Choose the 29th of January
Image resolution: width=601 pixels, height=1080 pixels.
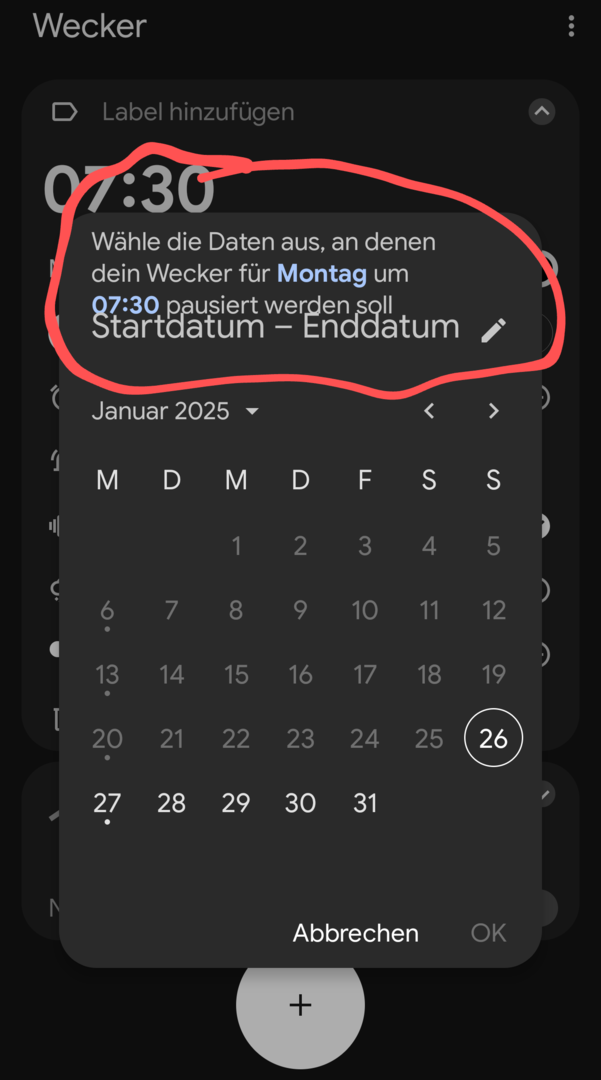click(x=236, y=803)
